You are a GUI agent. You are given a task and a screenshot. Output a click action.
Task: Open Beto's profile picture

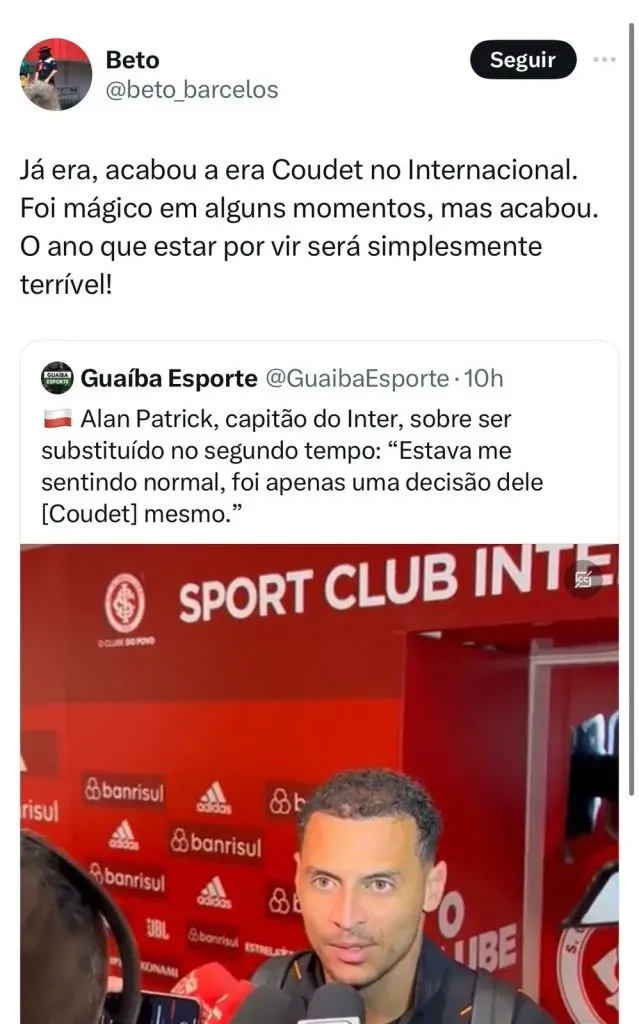[x=56, y=74]
